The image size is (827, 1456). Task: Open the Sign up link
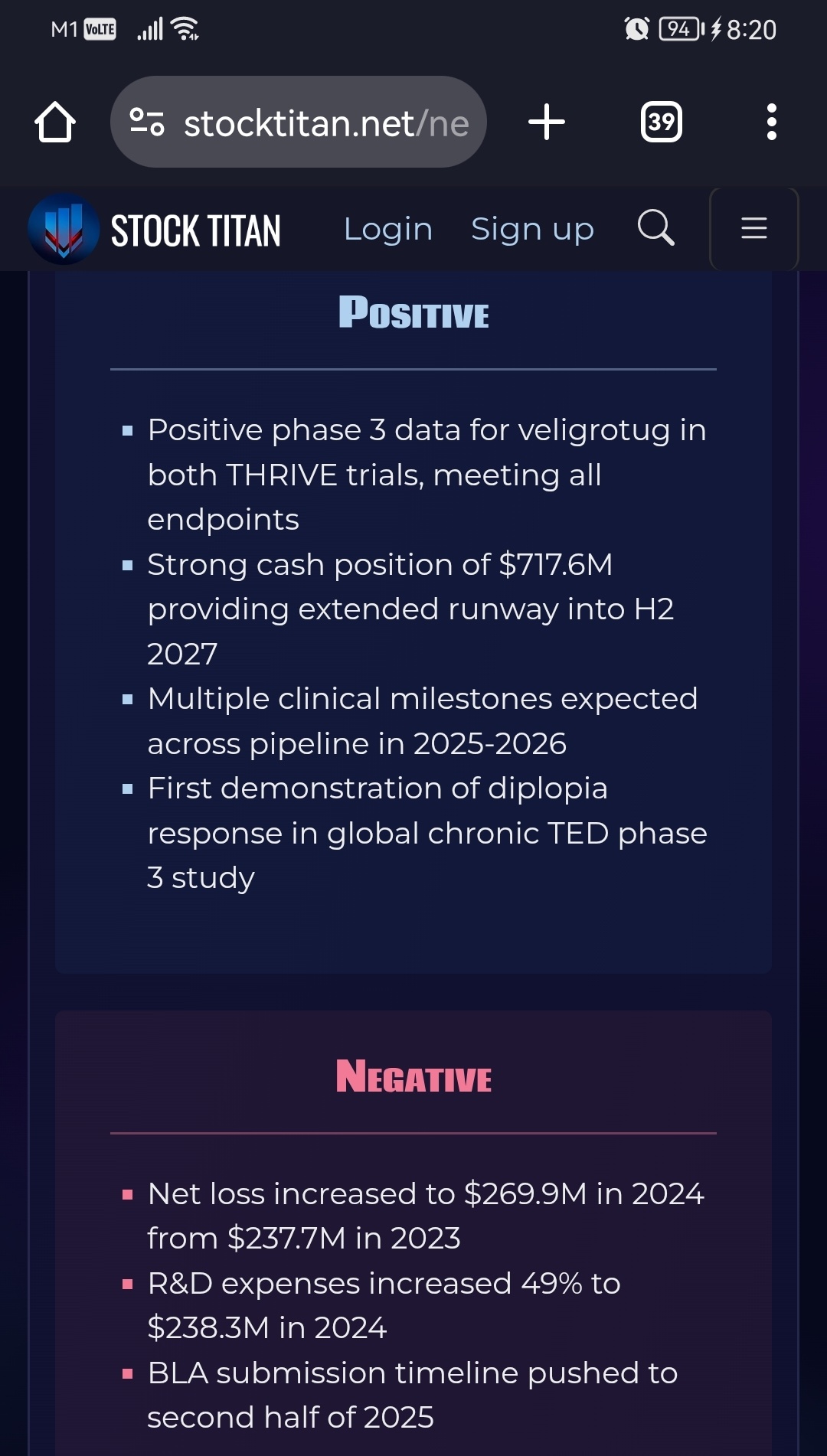532,229
